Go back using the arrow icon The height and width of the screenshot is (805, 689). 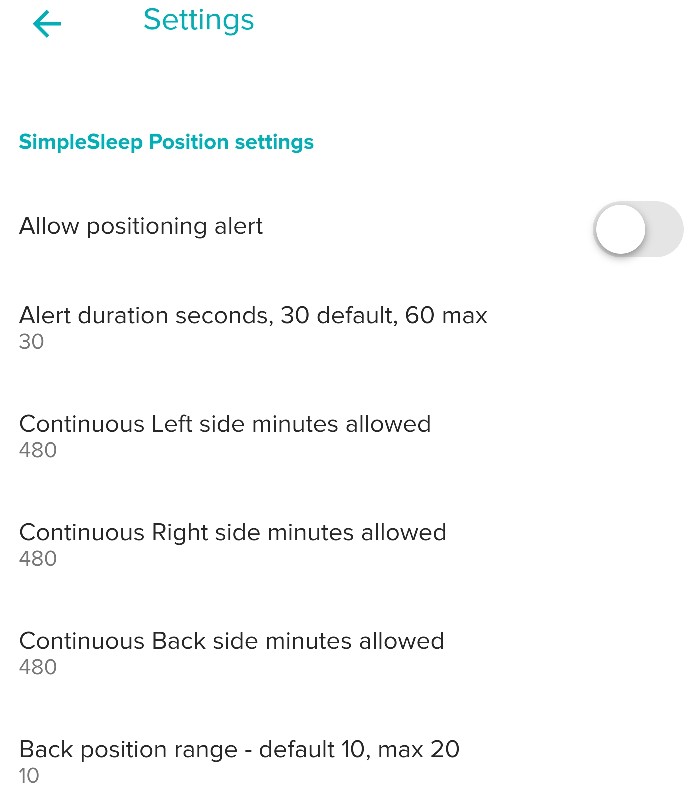pos(47,23)
